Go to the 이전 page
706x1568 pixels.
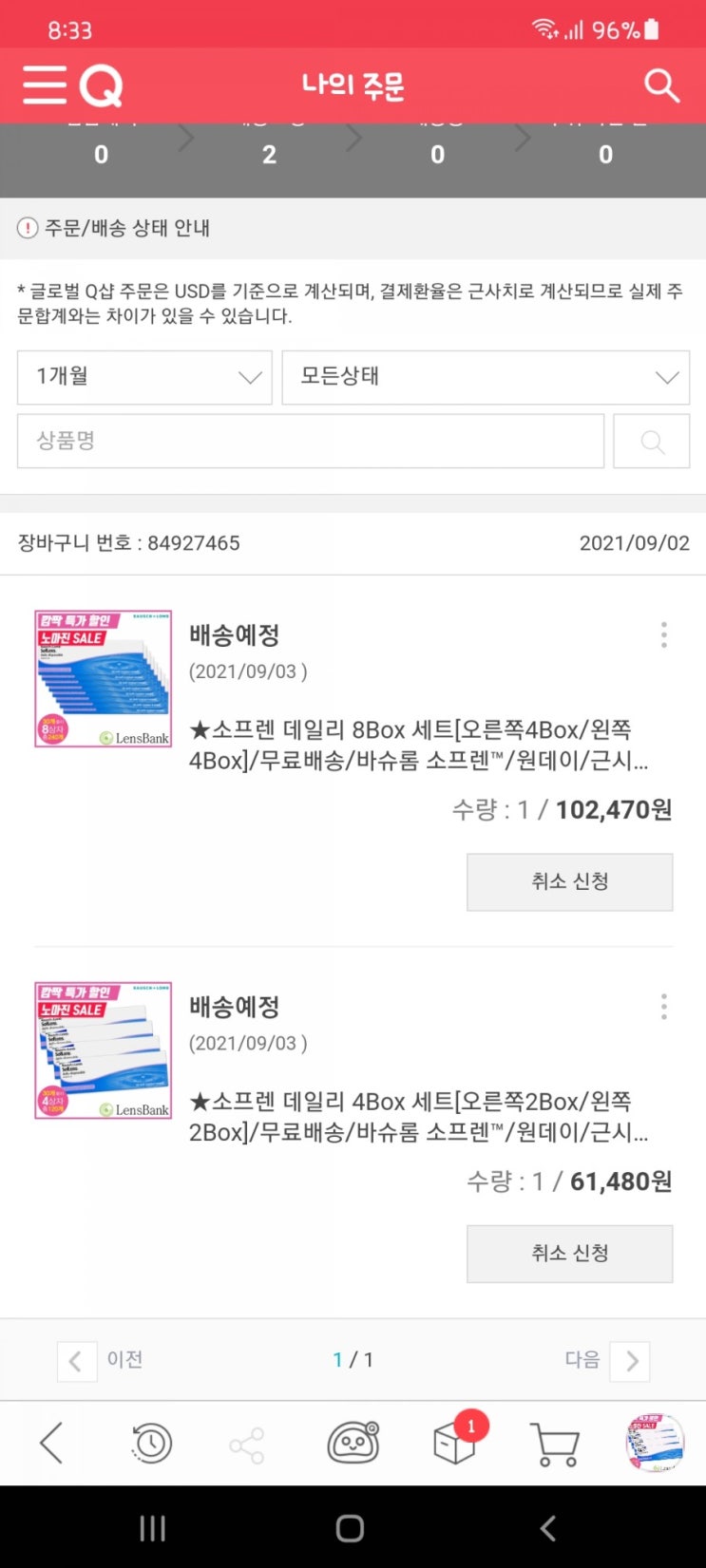(x=100, y=1360)
